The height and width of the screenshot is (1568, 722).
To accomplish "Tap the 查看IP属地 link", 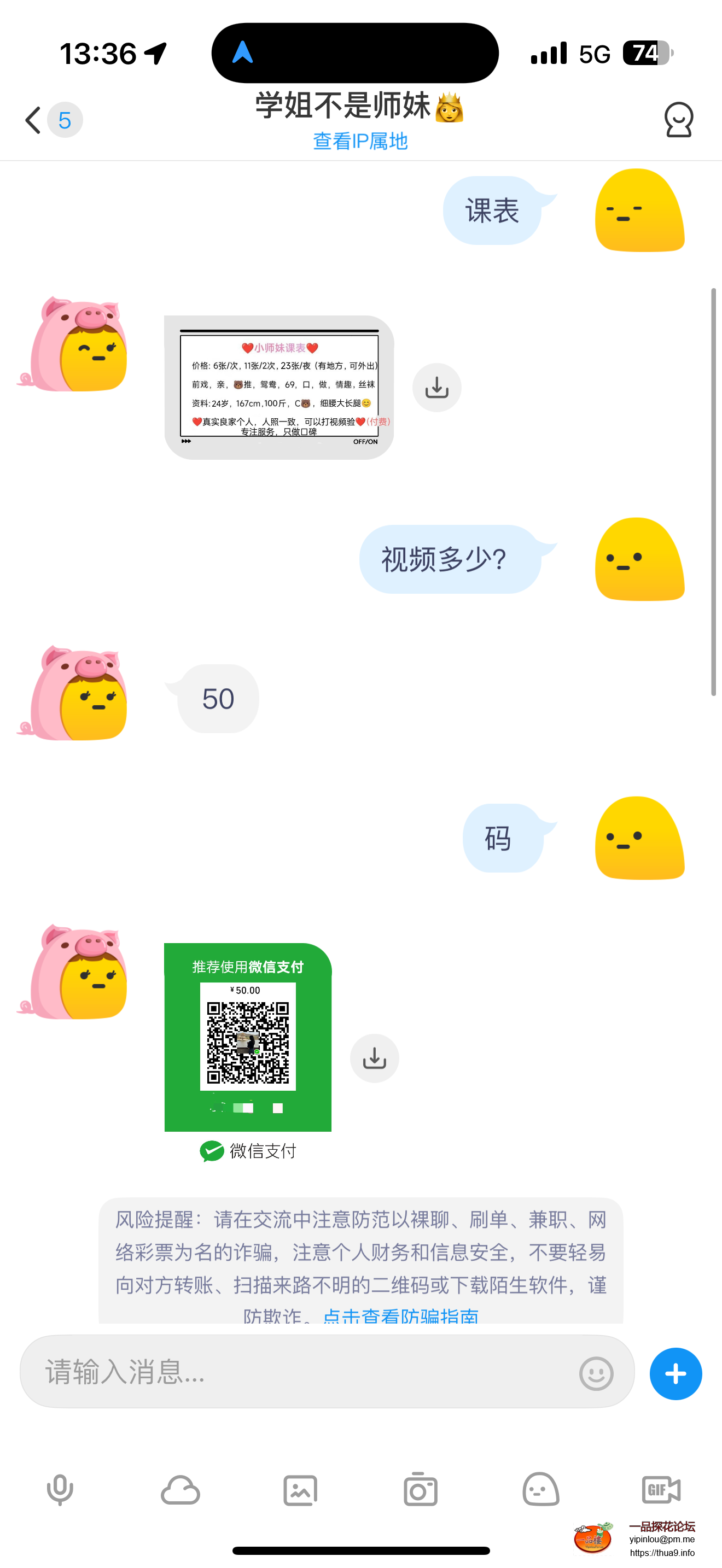I will pyautogui.click(x=360, y=141).
